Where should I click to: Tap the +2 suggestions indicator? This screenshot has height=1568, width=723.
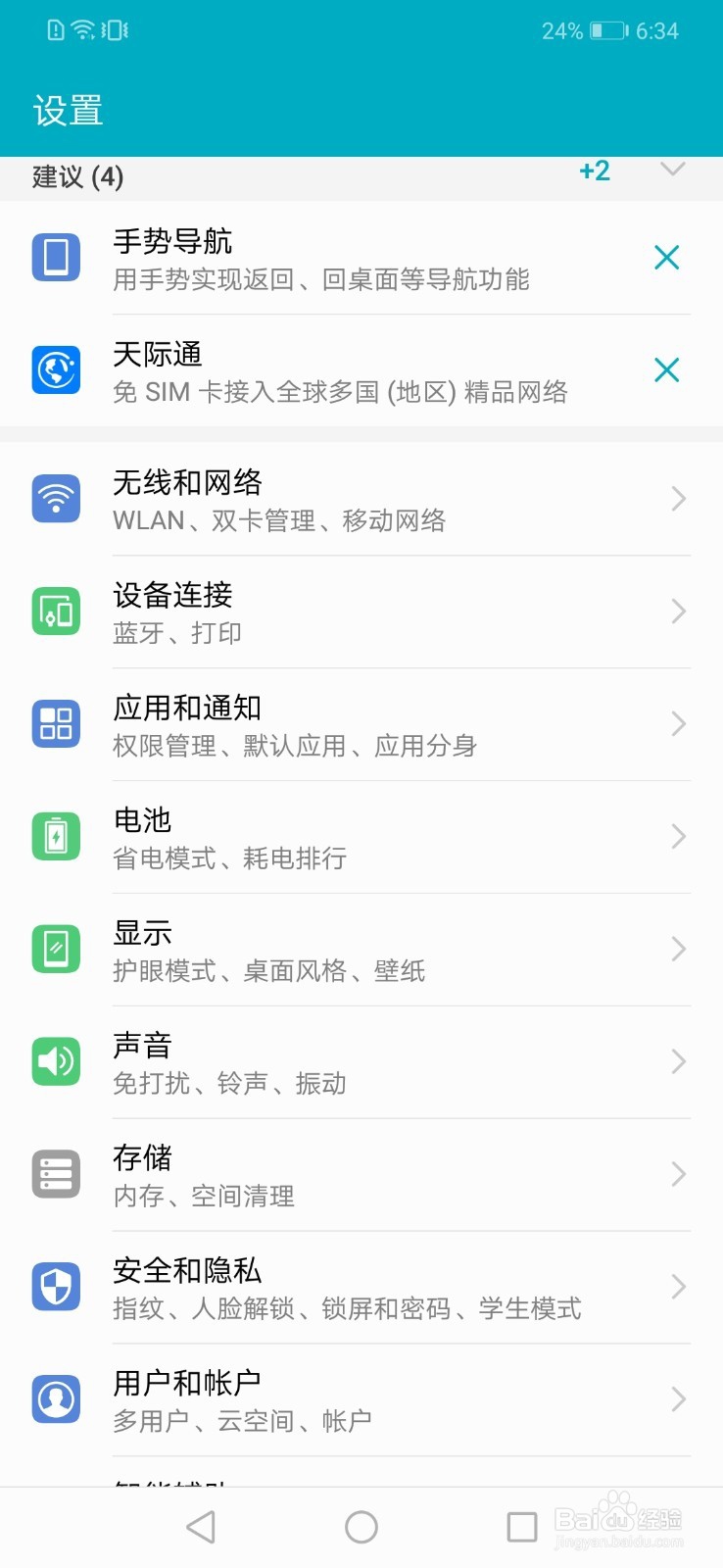click(594, 171)
